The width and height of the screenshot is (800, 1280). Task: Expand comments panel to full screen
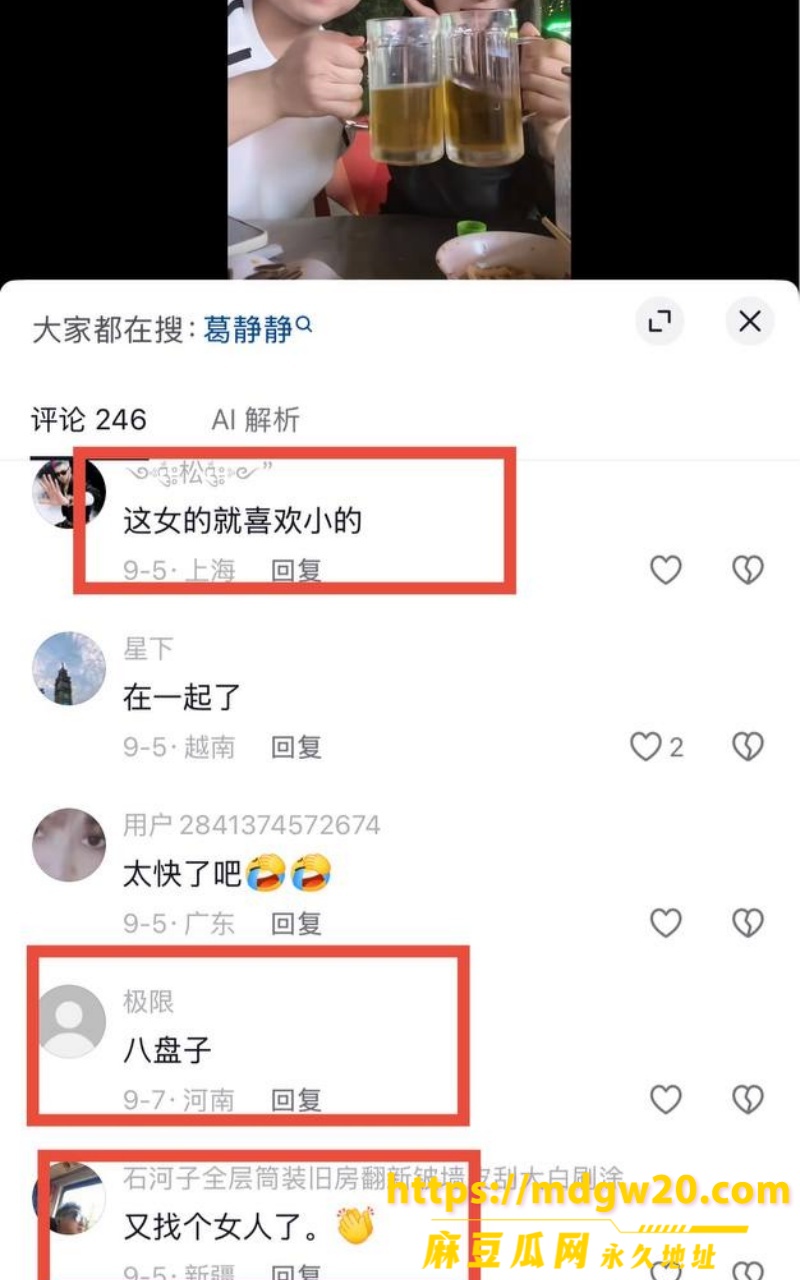tap(660, 321)
